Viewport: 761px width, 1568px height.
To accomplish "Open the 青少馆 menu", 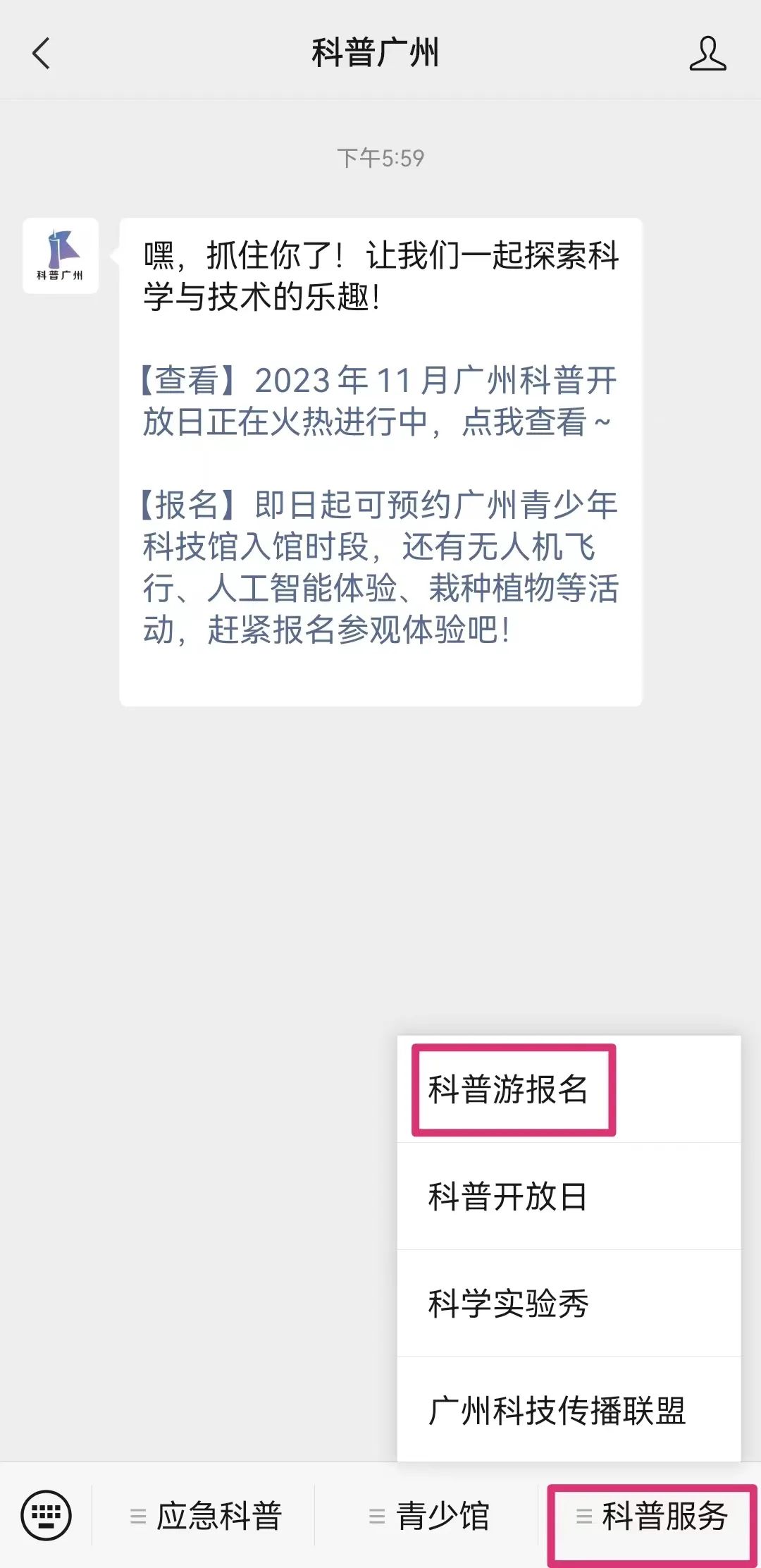I will 428,1516.
